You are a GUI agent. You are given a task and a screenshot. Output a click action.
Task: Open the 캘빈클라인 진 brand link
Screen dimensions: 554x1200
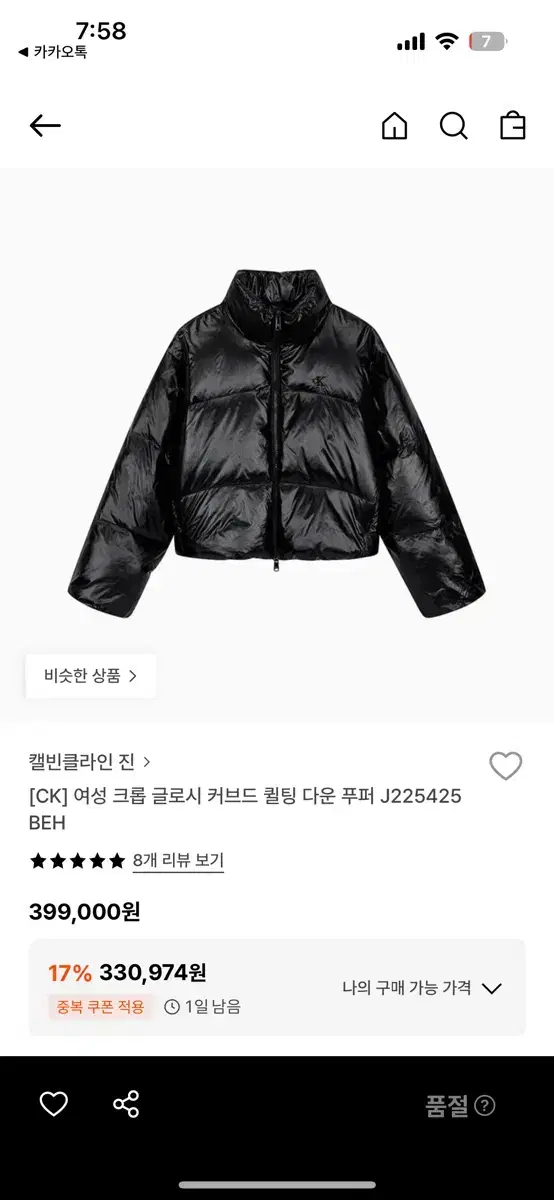click(90, 761)
